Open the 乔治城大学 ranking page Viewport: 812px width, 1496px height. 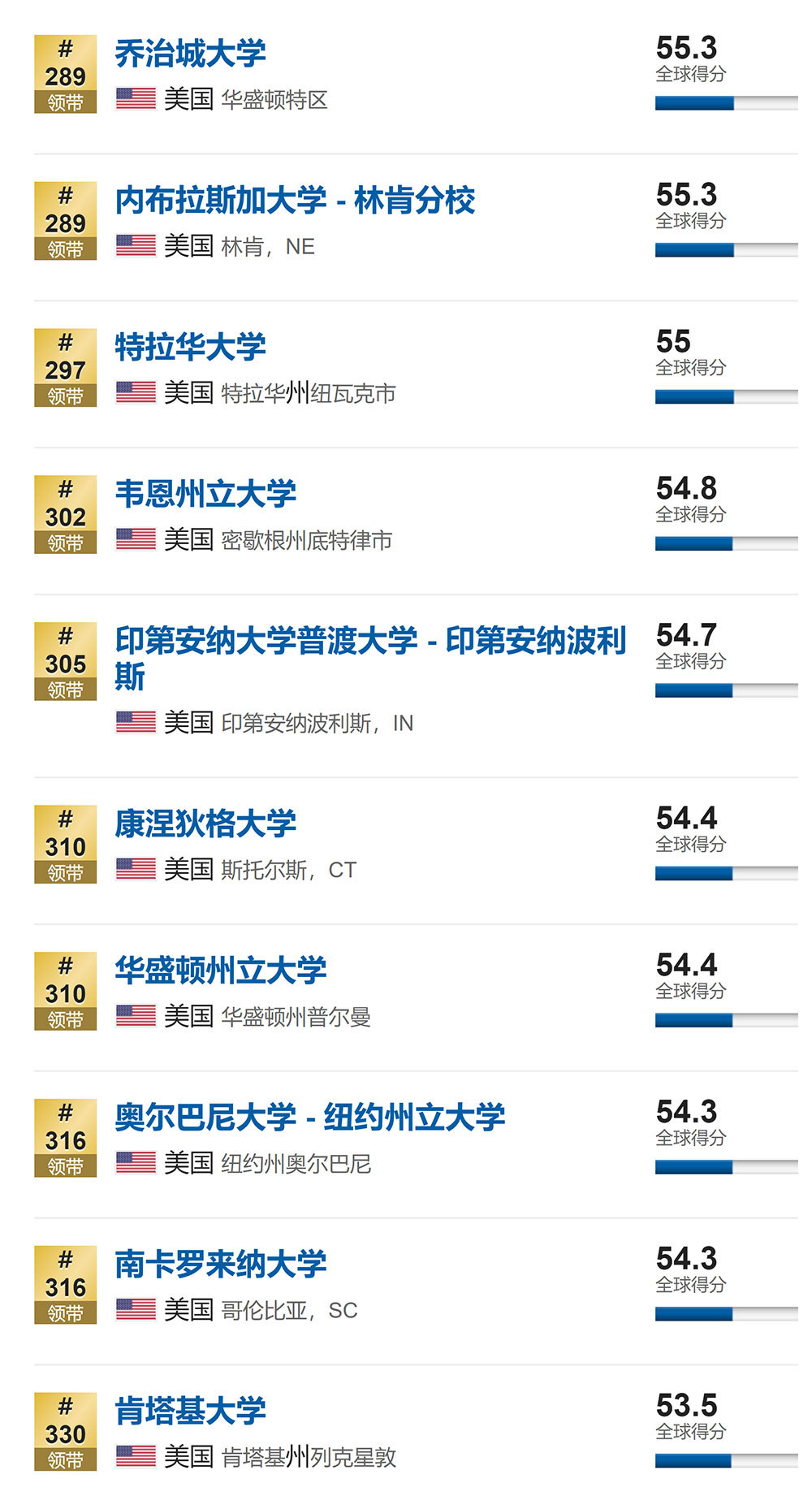190,54
